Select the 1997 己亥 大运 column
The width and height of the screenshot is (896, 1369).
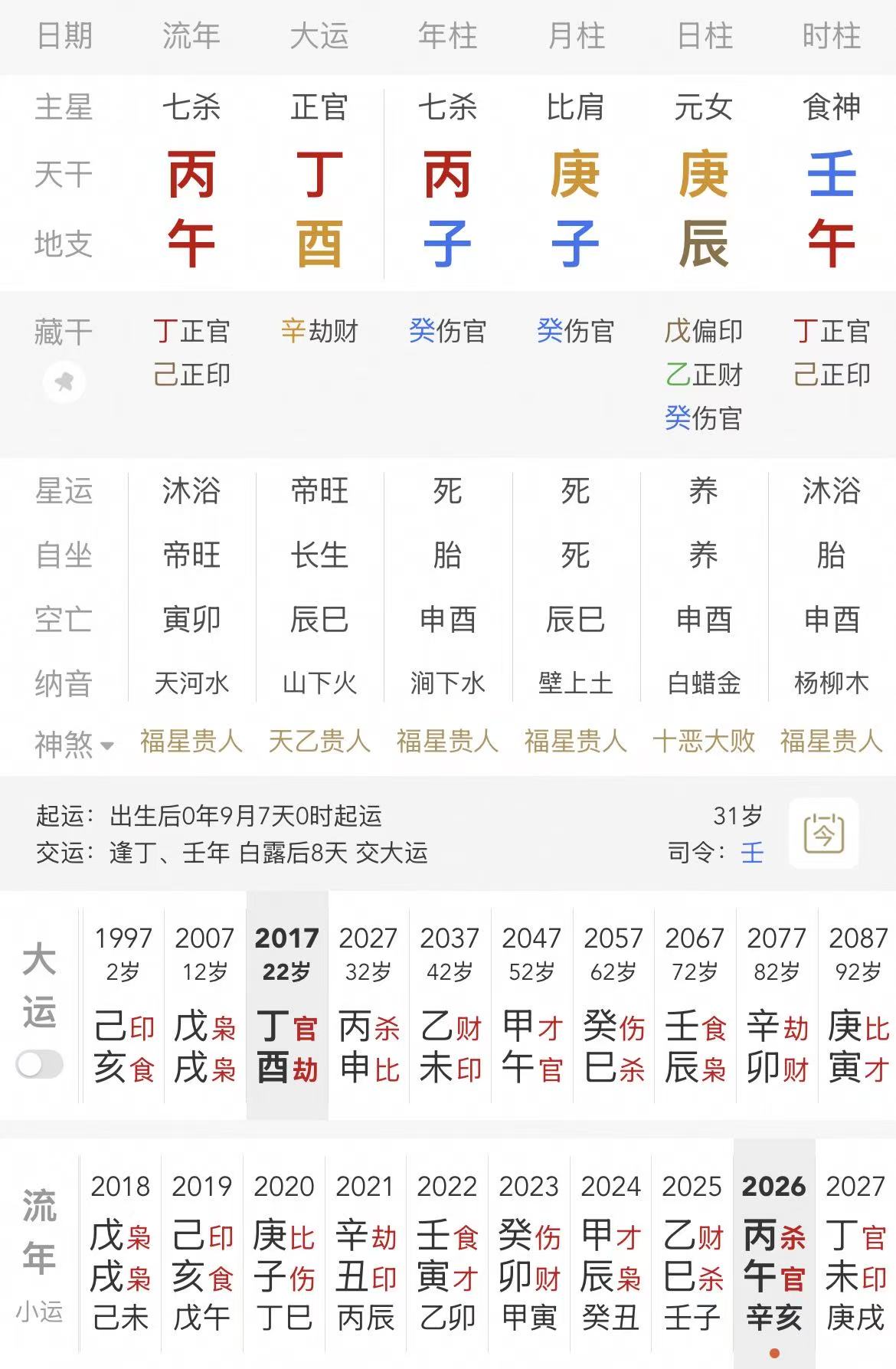[123, 1005]
